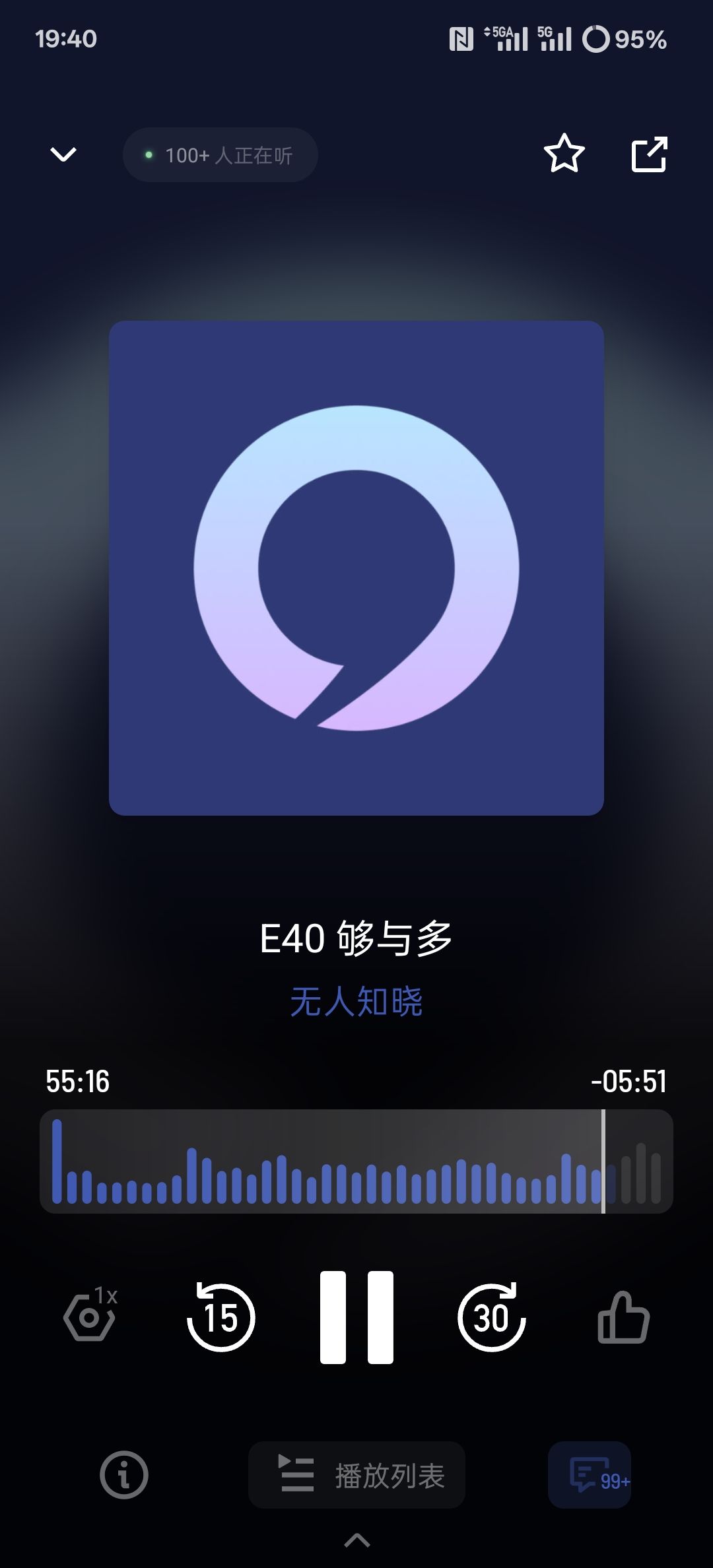Favorite this episode with the star
The image size is (713, 1568).
click(x=564, y=154)
